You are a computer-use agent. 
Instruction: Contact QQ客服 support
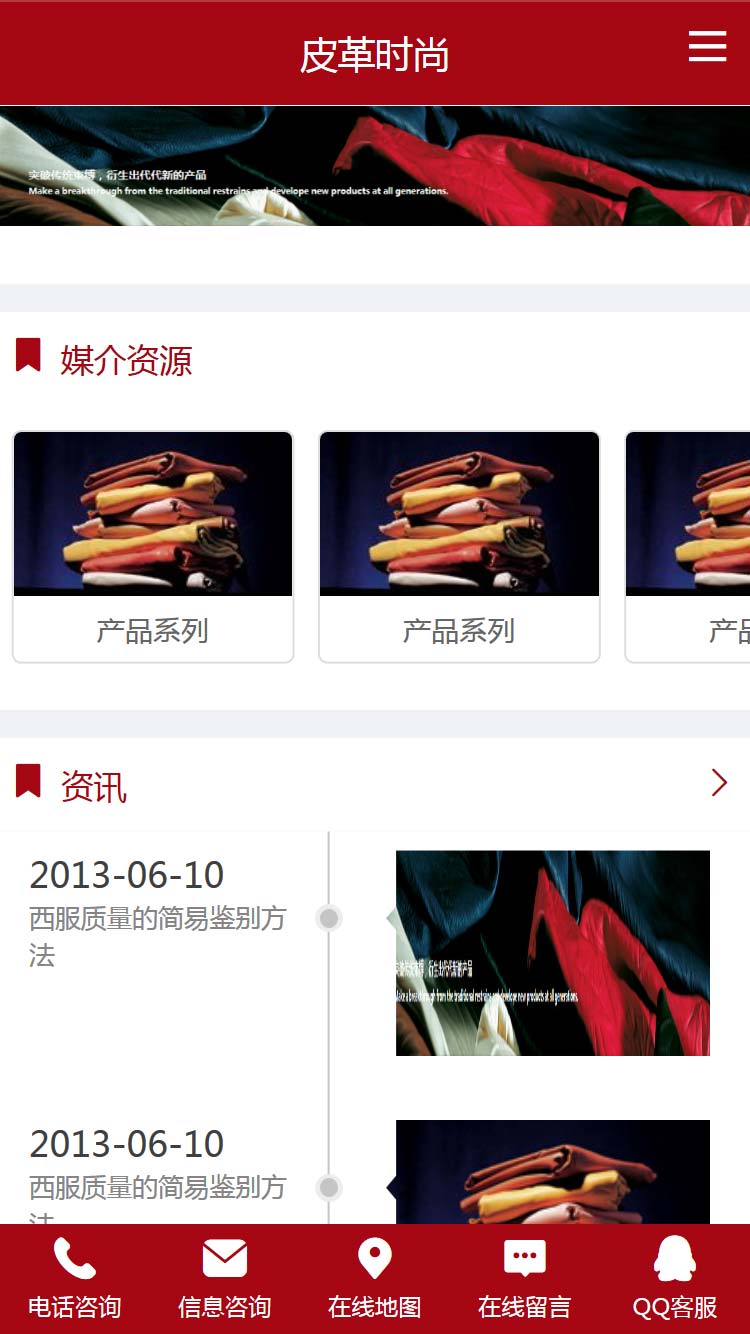click(675, 1279)
